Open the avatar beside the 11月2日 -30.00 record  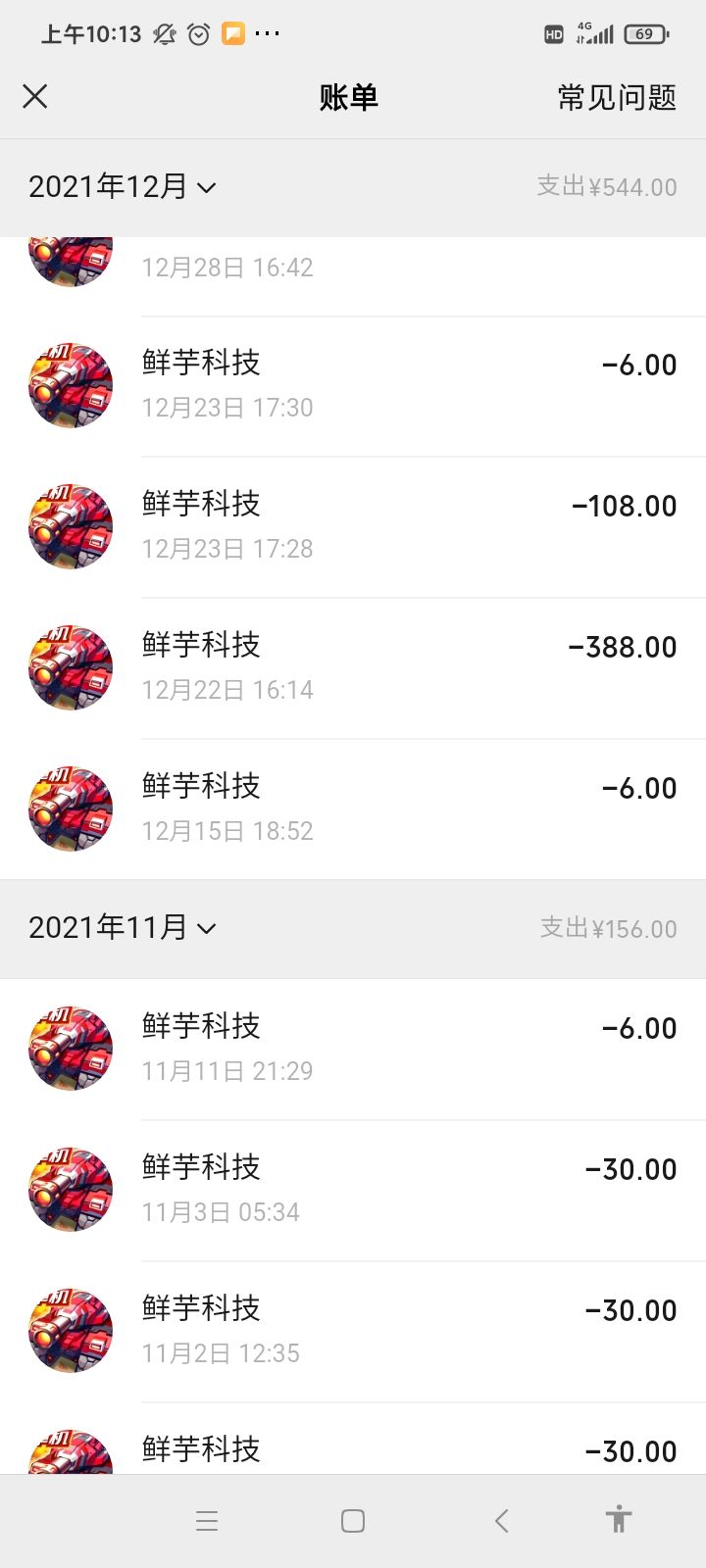(x=70, y=1330)
